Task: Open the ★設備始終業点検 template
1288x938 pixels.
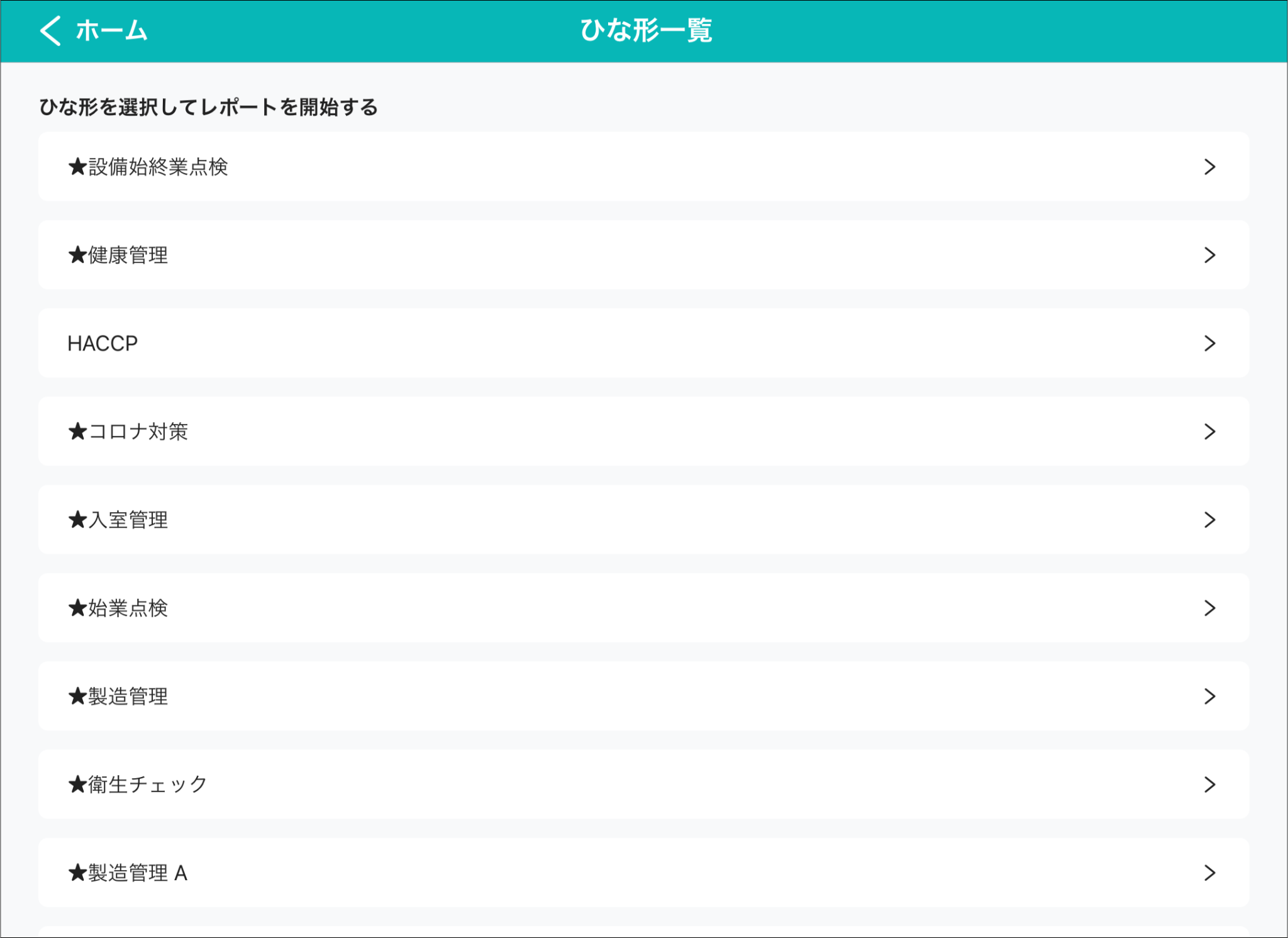Action: (643, 167)
